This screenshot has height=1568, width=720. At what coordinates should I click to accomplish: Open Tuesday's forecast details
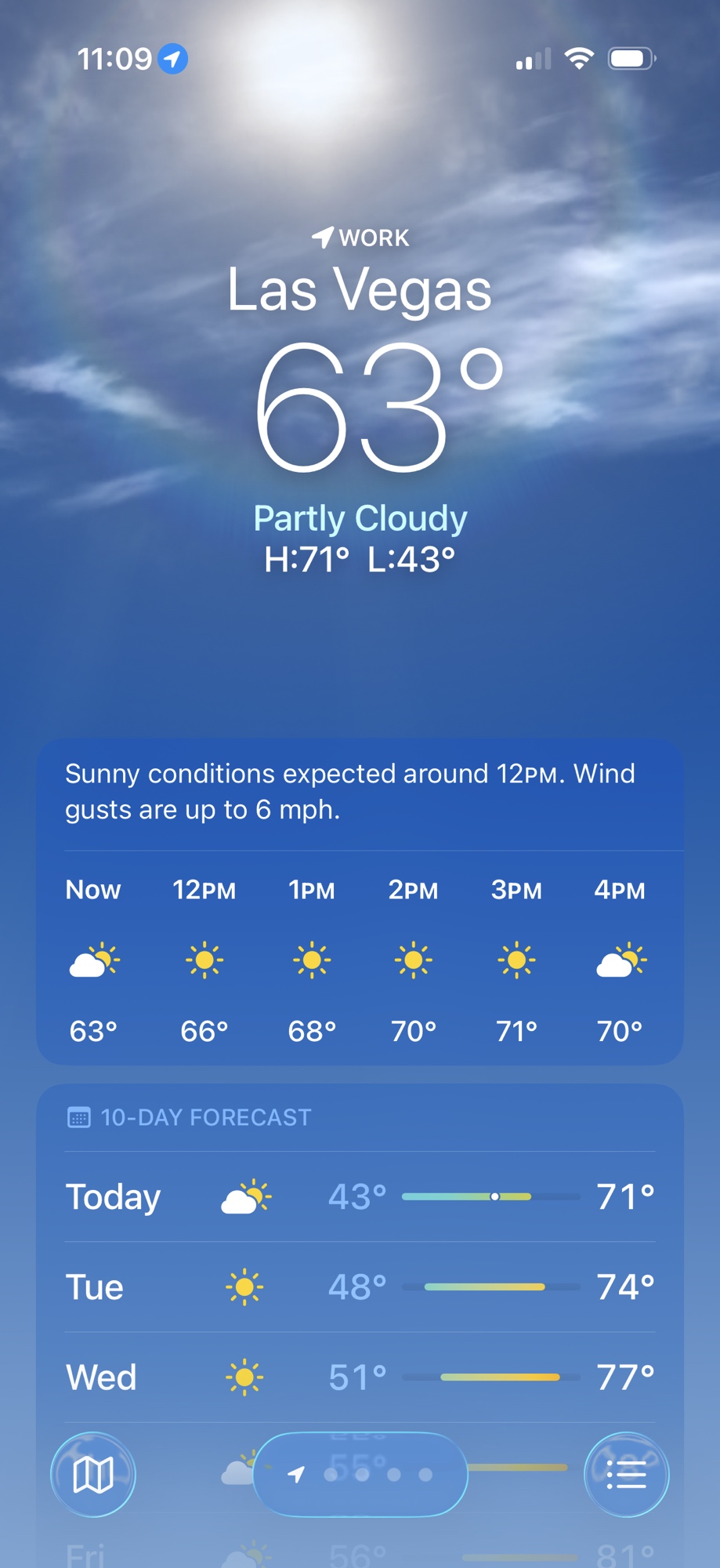(x=360, y=1287)
